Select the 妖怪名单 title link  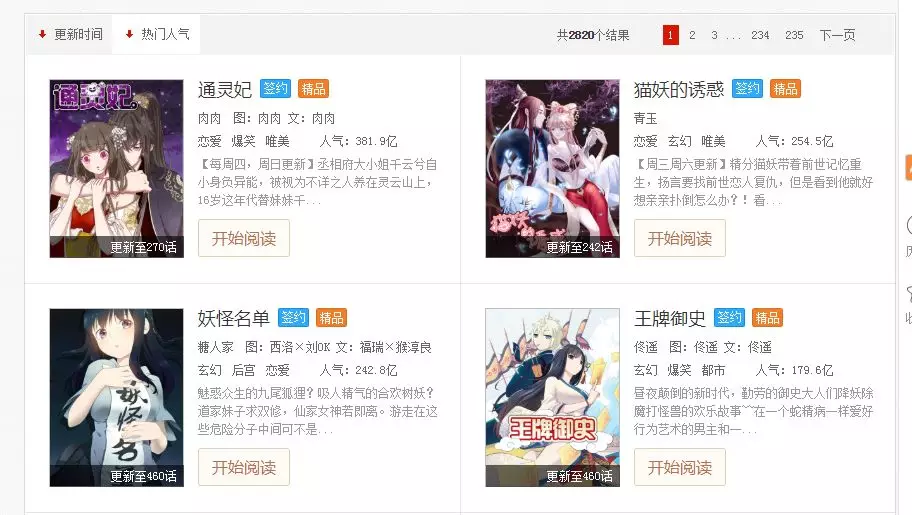tap(234, 318)
